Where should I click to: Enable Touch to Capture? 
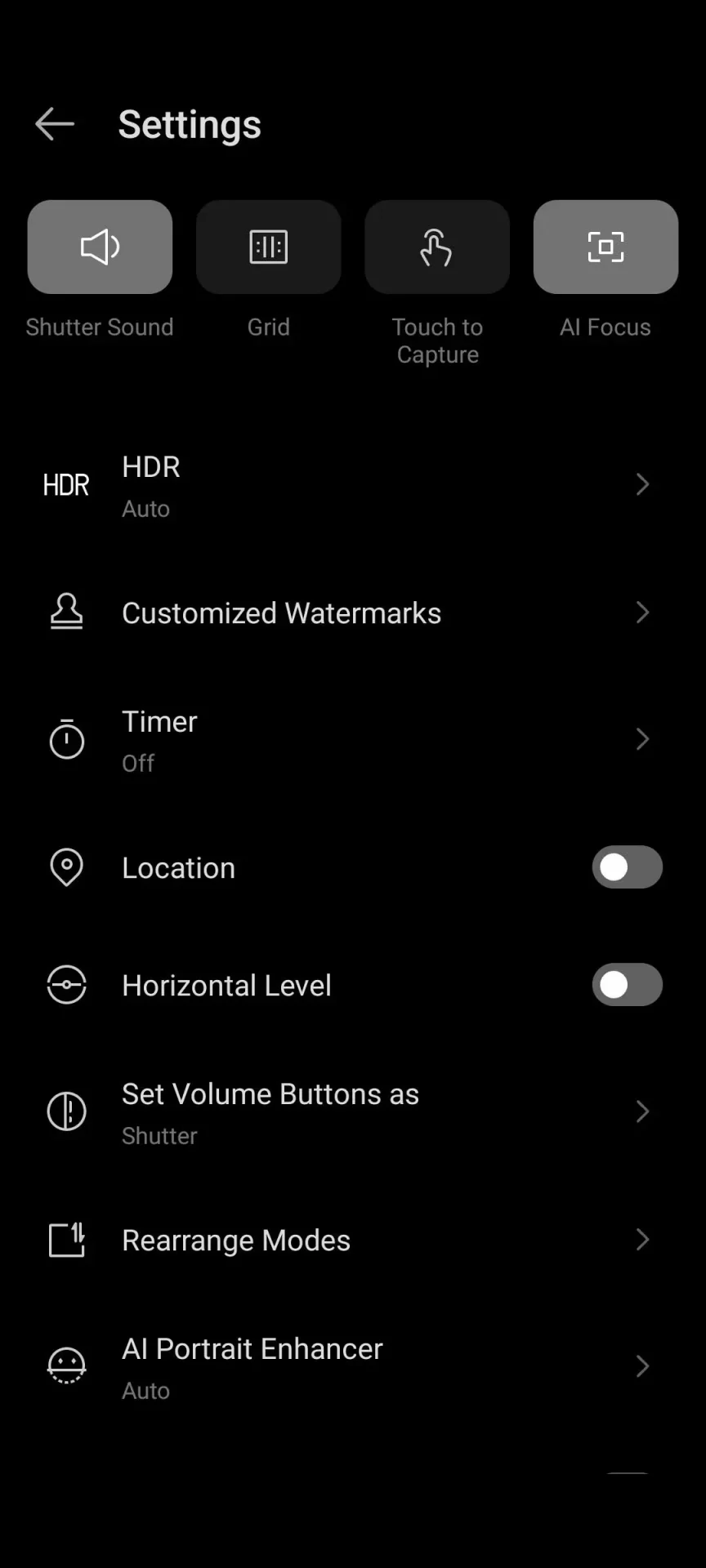(437, 247)
